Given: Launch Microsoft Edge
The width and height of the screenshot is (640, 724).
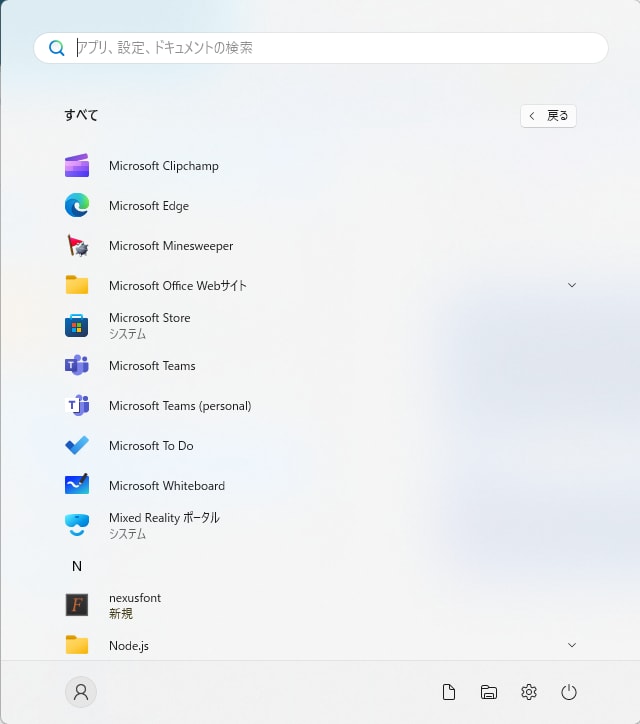Looking at the screenshot, I should point(320,206).
